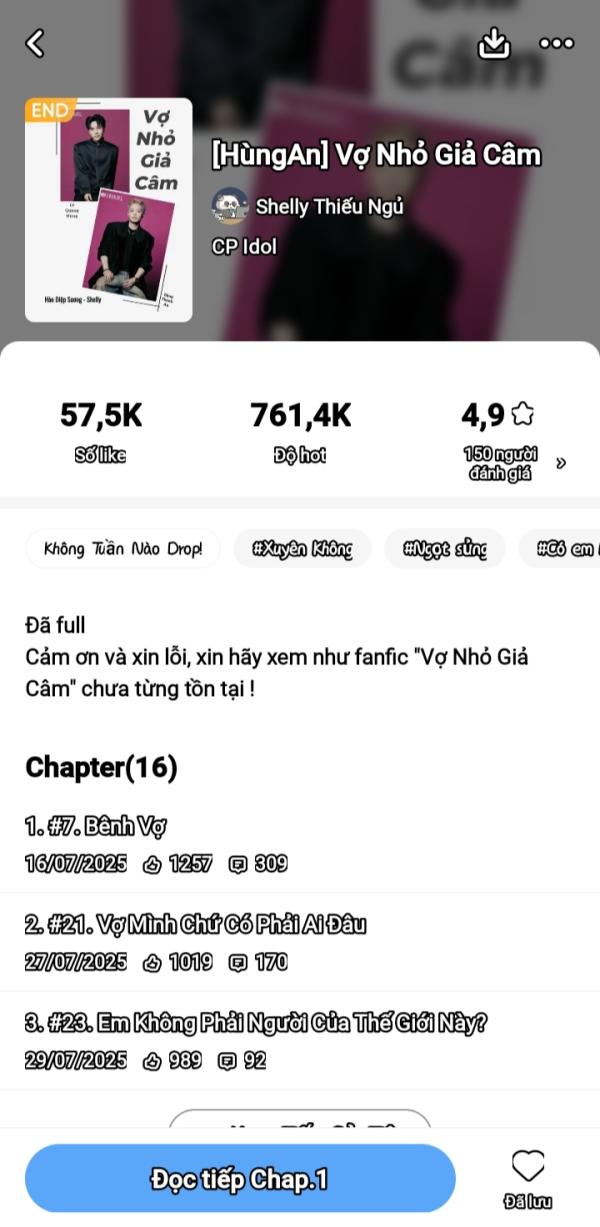Download the story with the download icon

pyautogui.click(x=495, y=43)
